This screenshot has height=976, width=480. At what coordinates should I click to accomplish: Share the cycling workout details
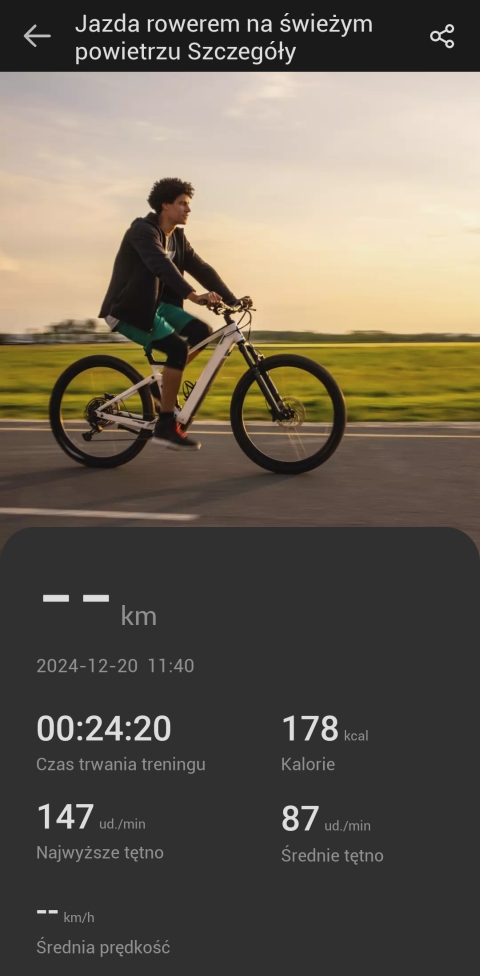pyautogui.click(x=442, y=36)
